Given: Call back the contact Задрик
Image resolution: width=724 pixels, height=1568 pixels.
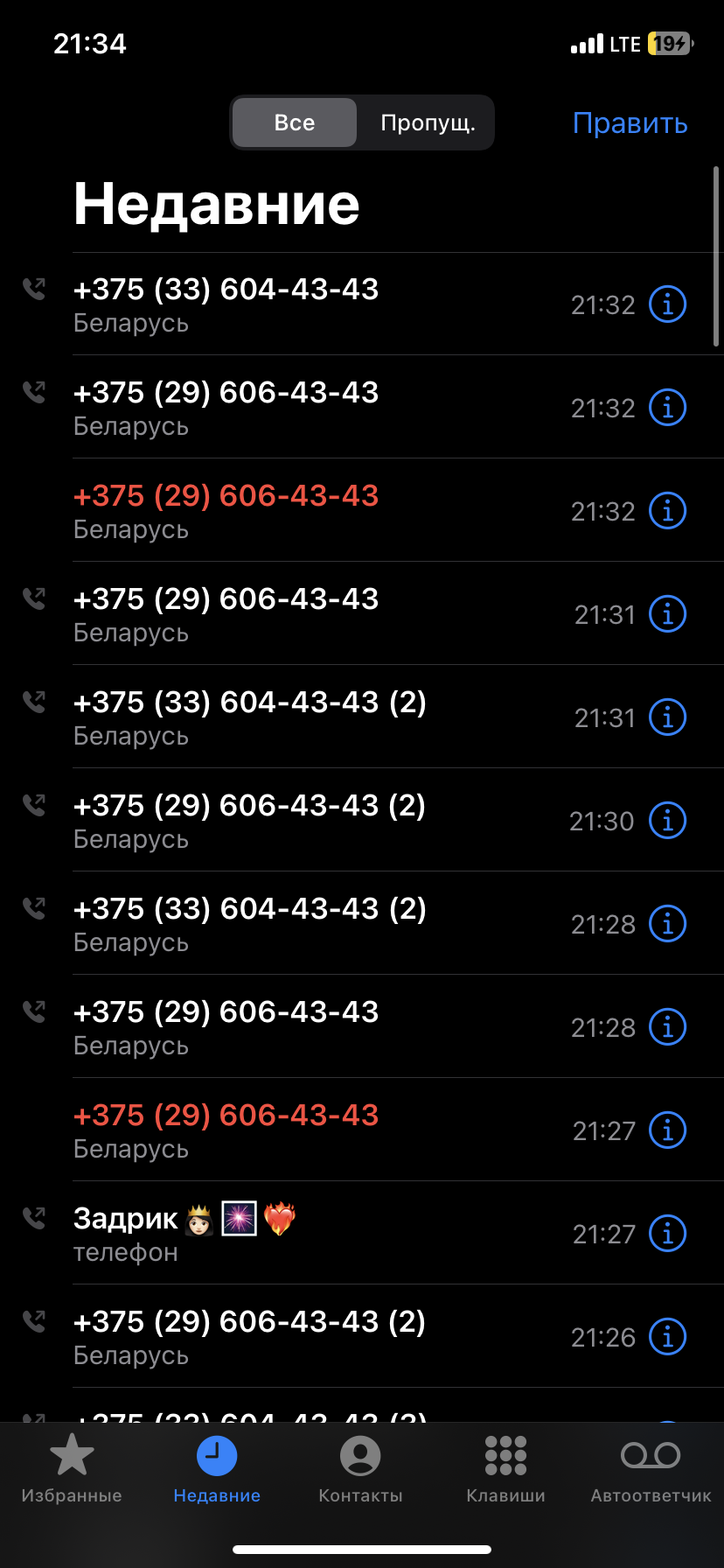Looking at the screenshot, I should pos(262,1233).
